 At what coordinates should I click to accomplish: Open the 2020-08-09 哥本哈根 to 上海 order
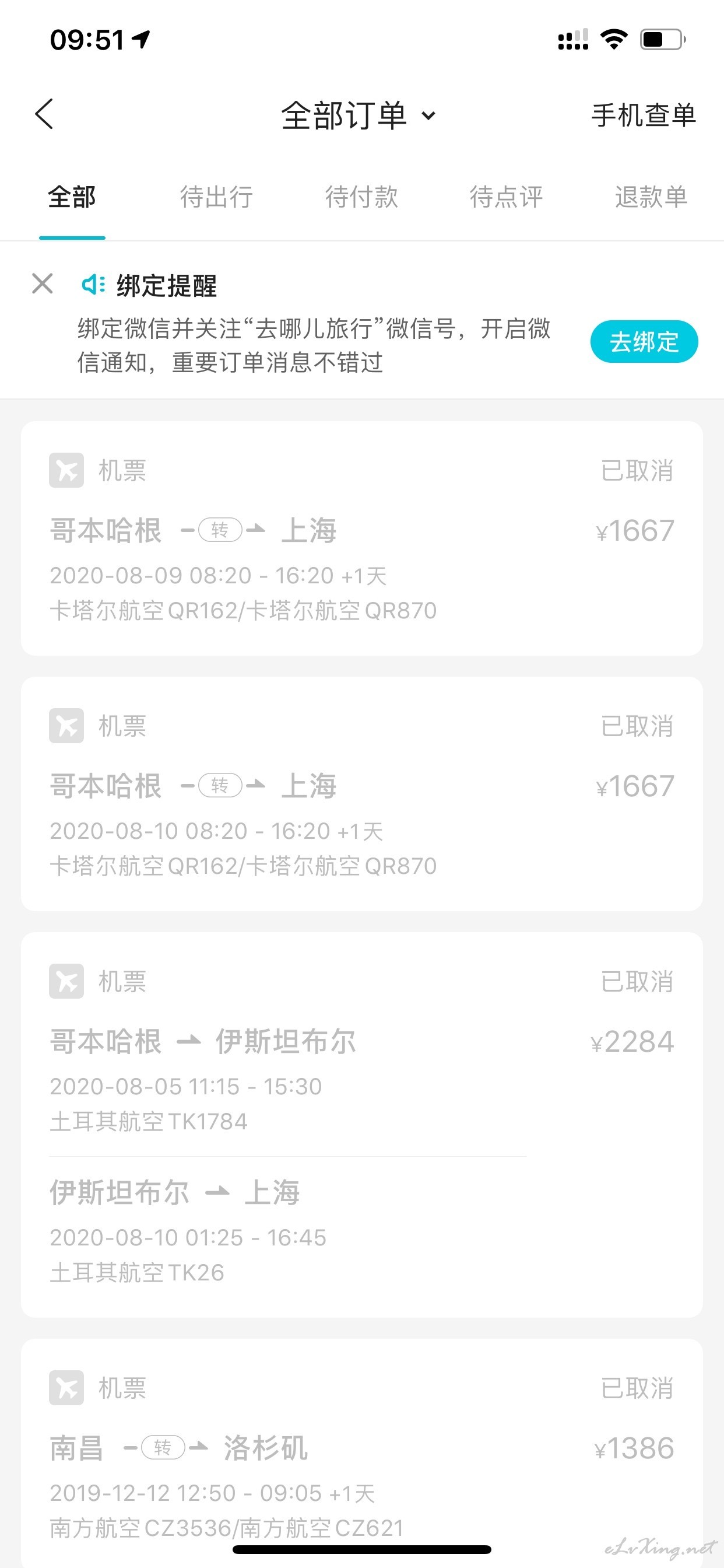coord(362,538)
